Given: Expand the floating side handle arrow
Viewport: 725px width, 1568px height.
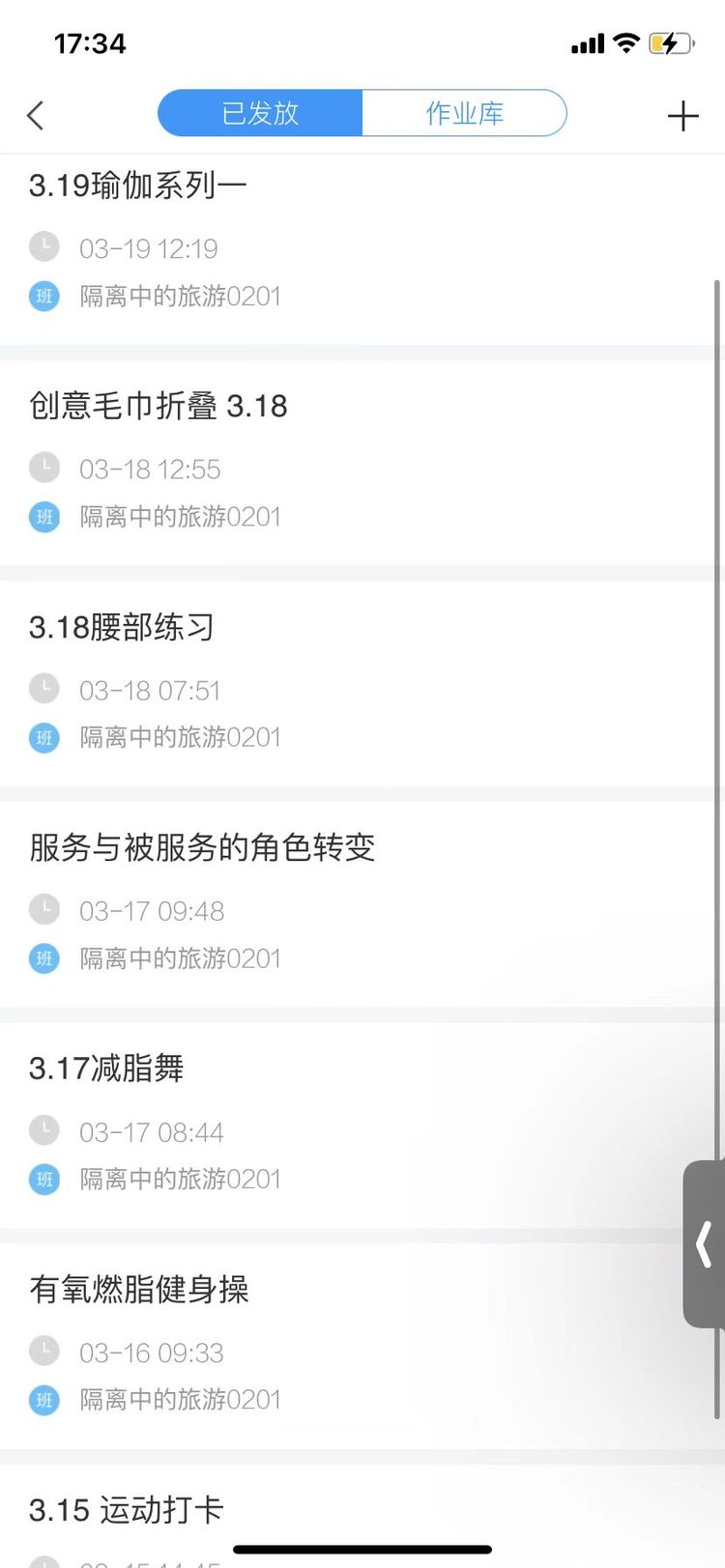Looking at the screenshot, I should [705, 1243].
